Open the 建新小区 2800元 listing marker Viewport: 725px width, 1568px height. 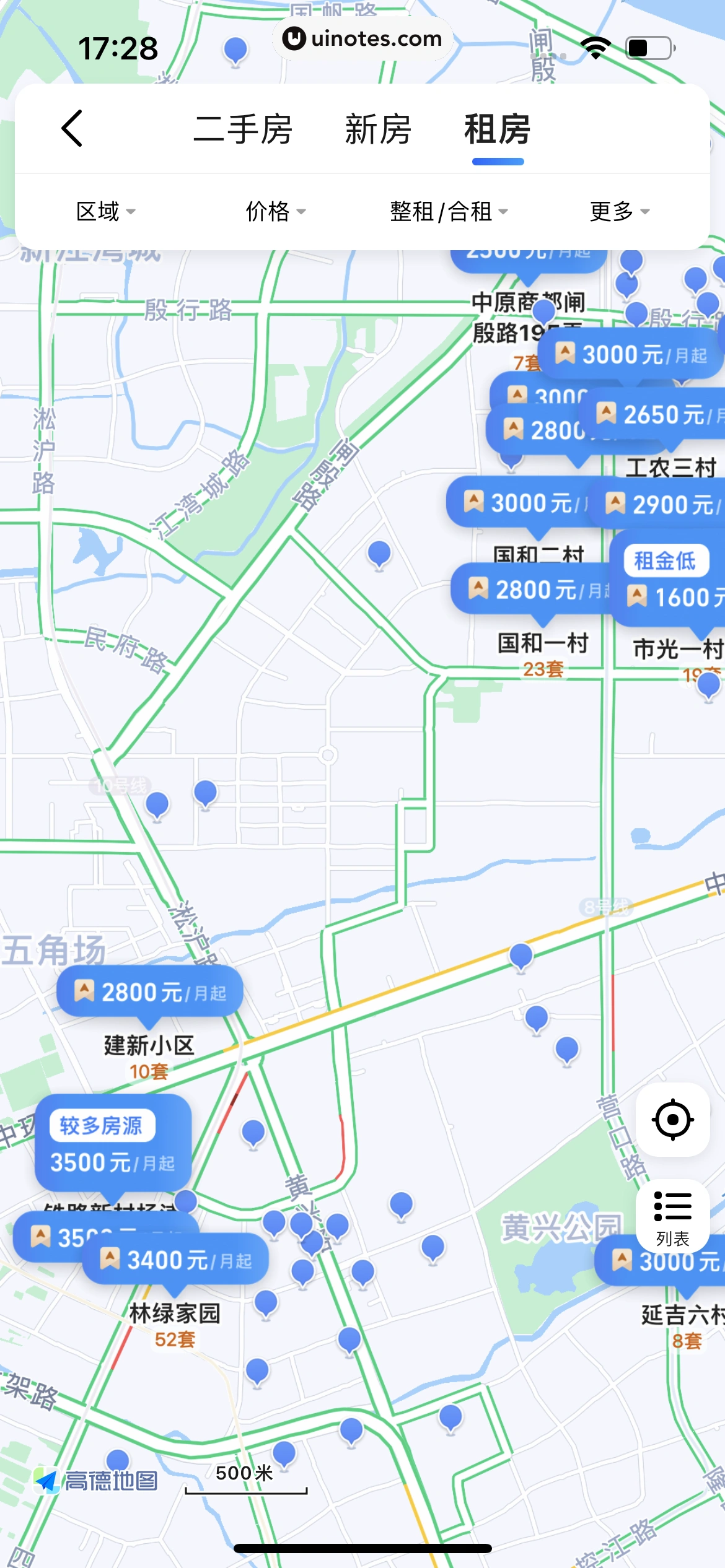(150, 993)
